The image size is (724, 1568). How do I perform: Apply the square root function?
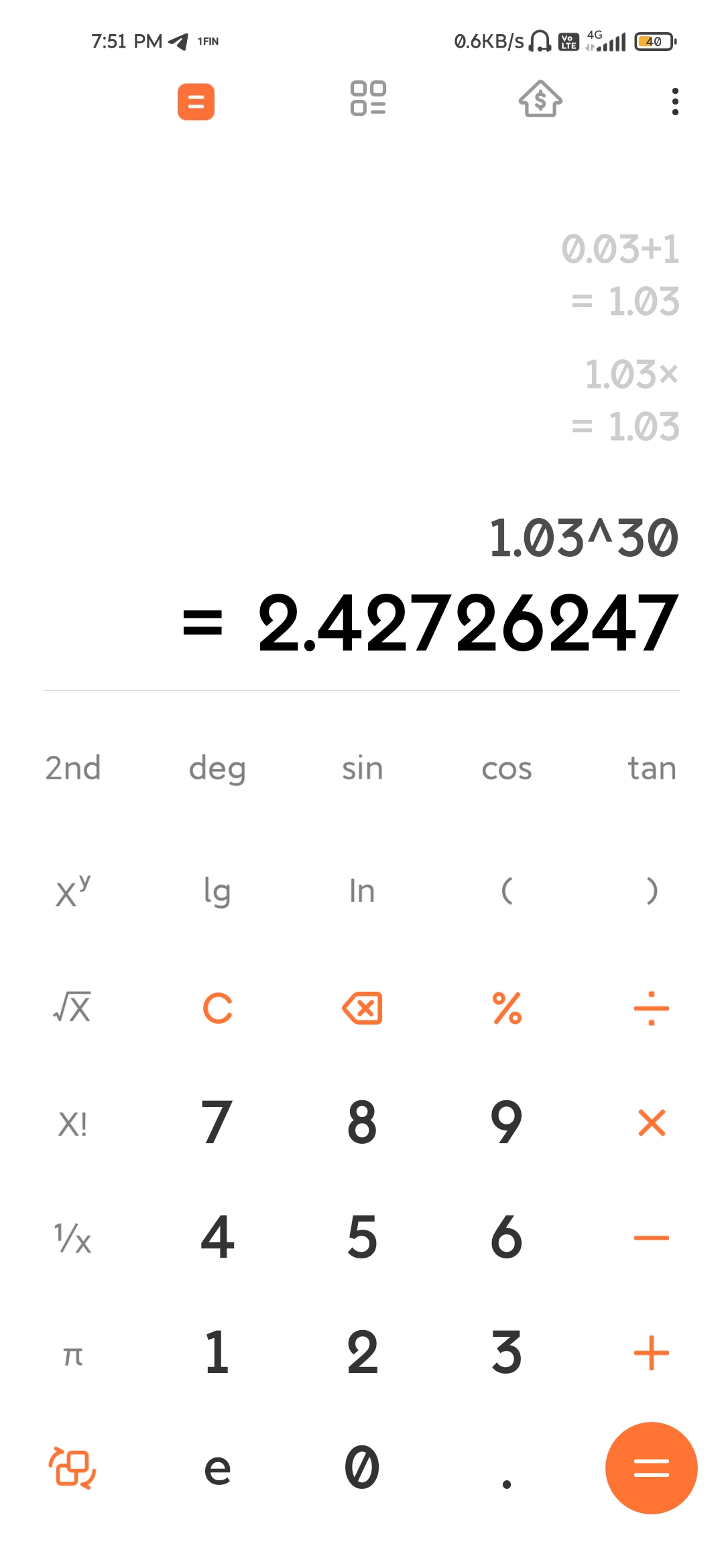coord(73,1008)
